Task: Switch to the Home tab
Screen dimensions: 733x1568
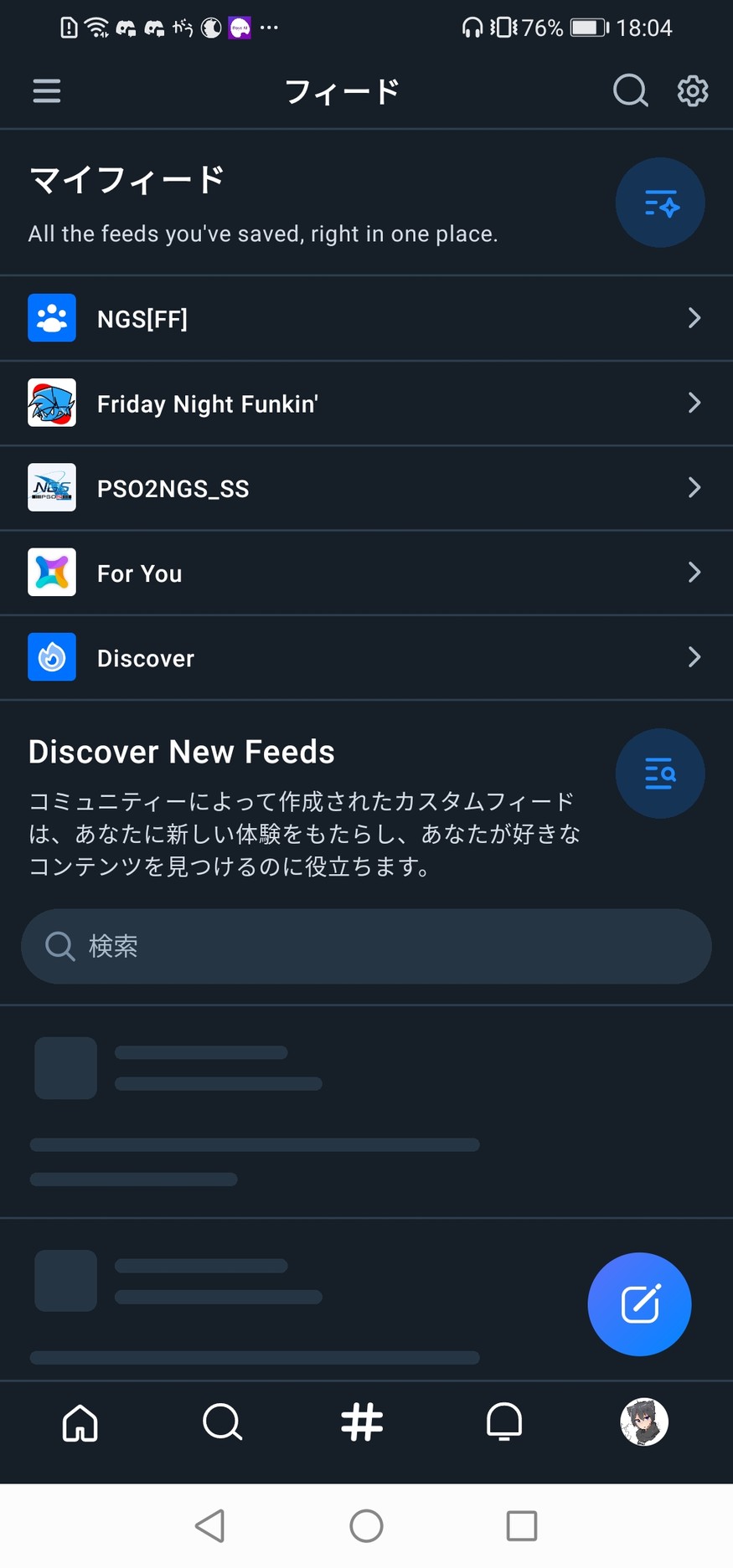Action: (x=80, y=1422)
